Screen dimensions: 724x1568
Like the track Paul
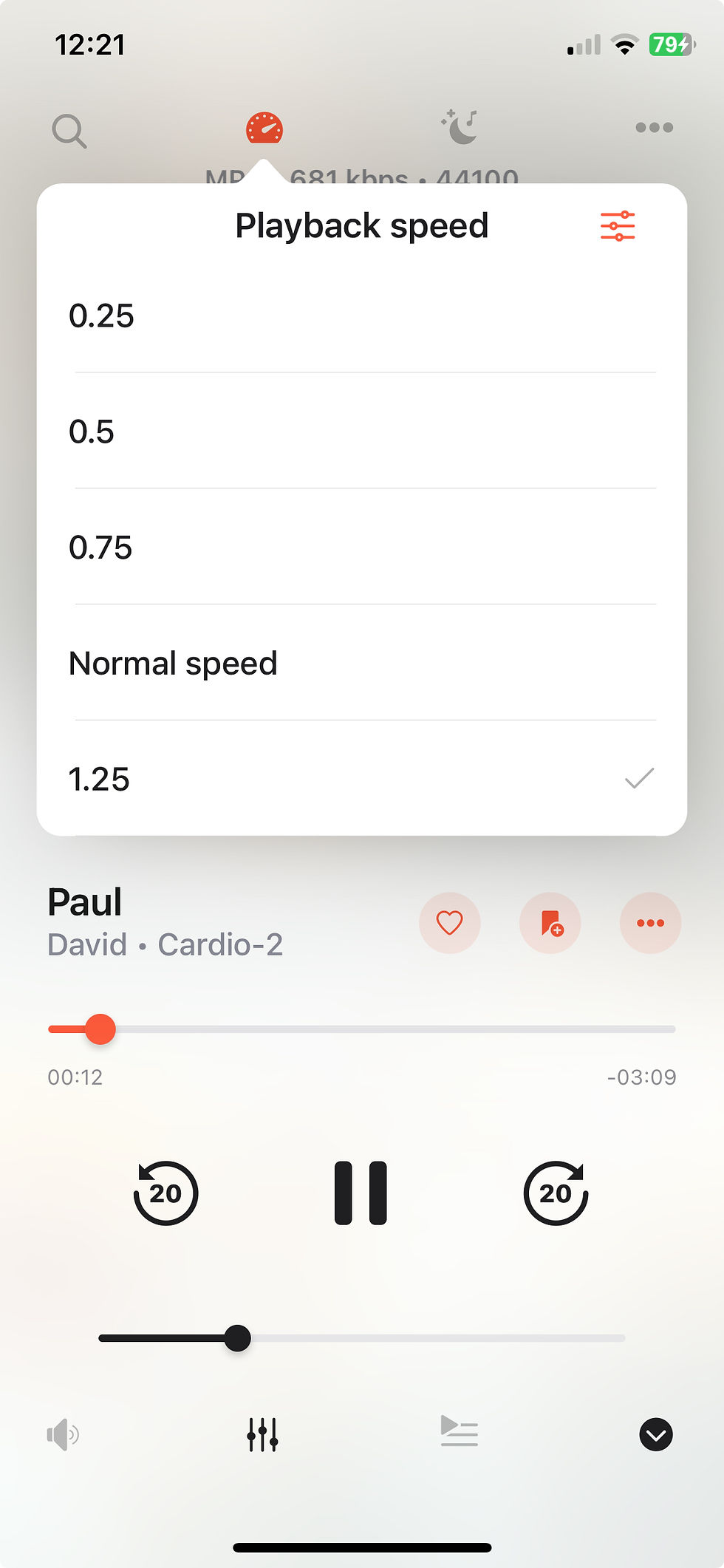click(x=449, y=923)
